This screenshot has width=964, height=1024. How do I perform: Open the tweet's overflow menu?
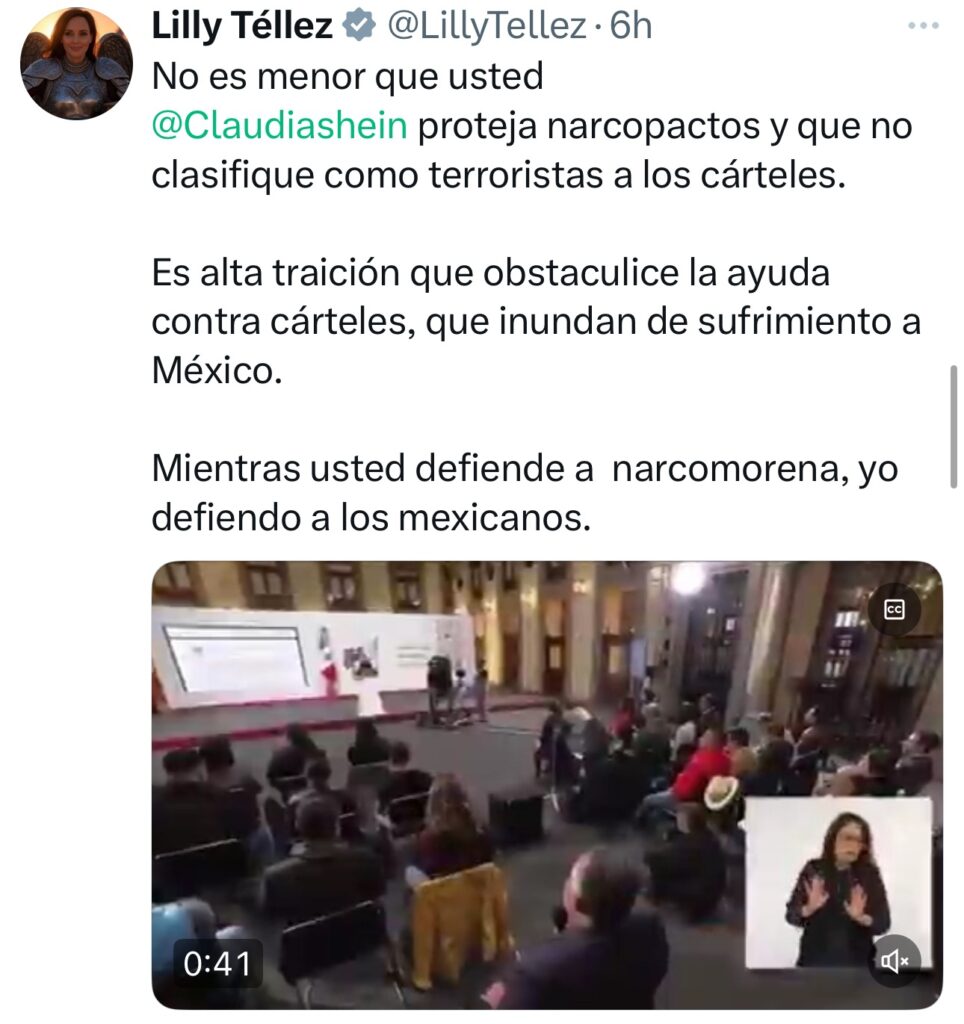pos(922,27)
